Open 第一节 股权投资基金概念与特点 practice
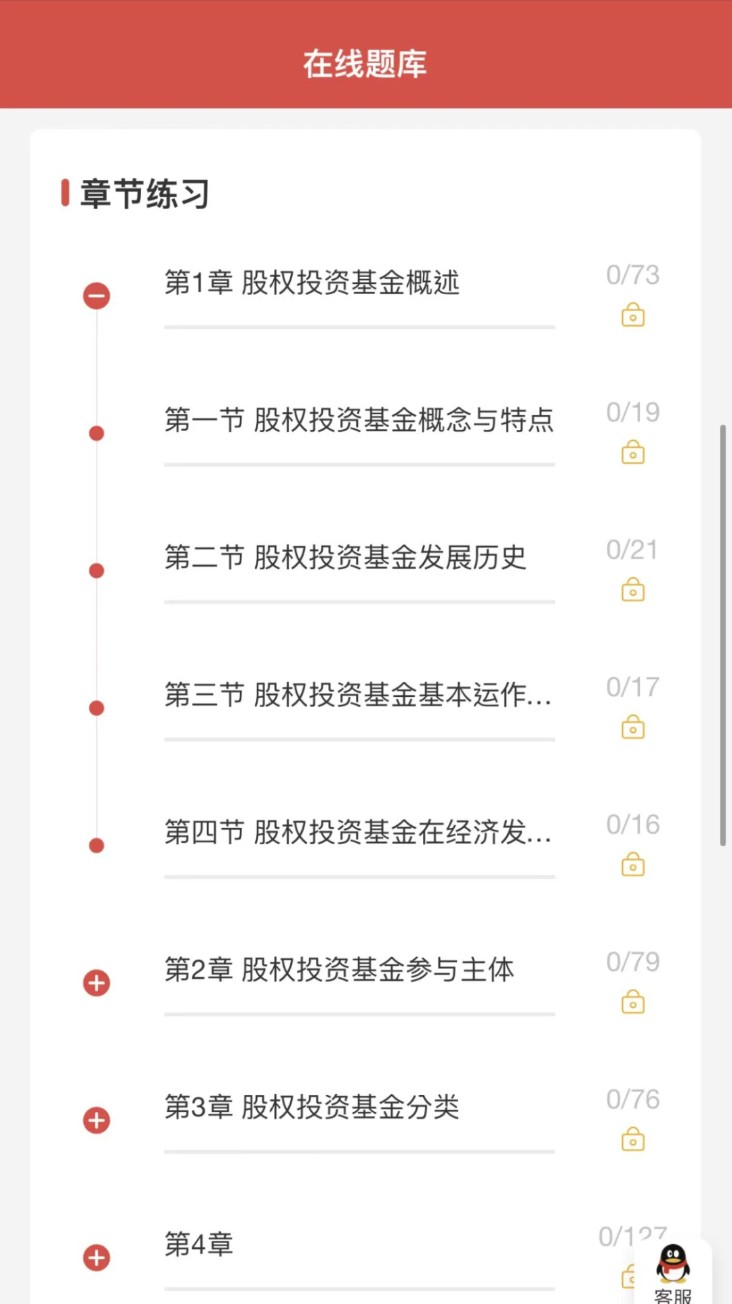Image resolution: width=732 pixels, height=1304 pixels. click(360, 421)
